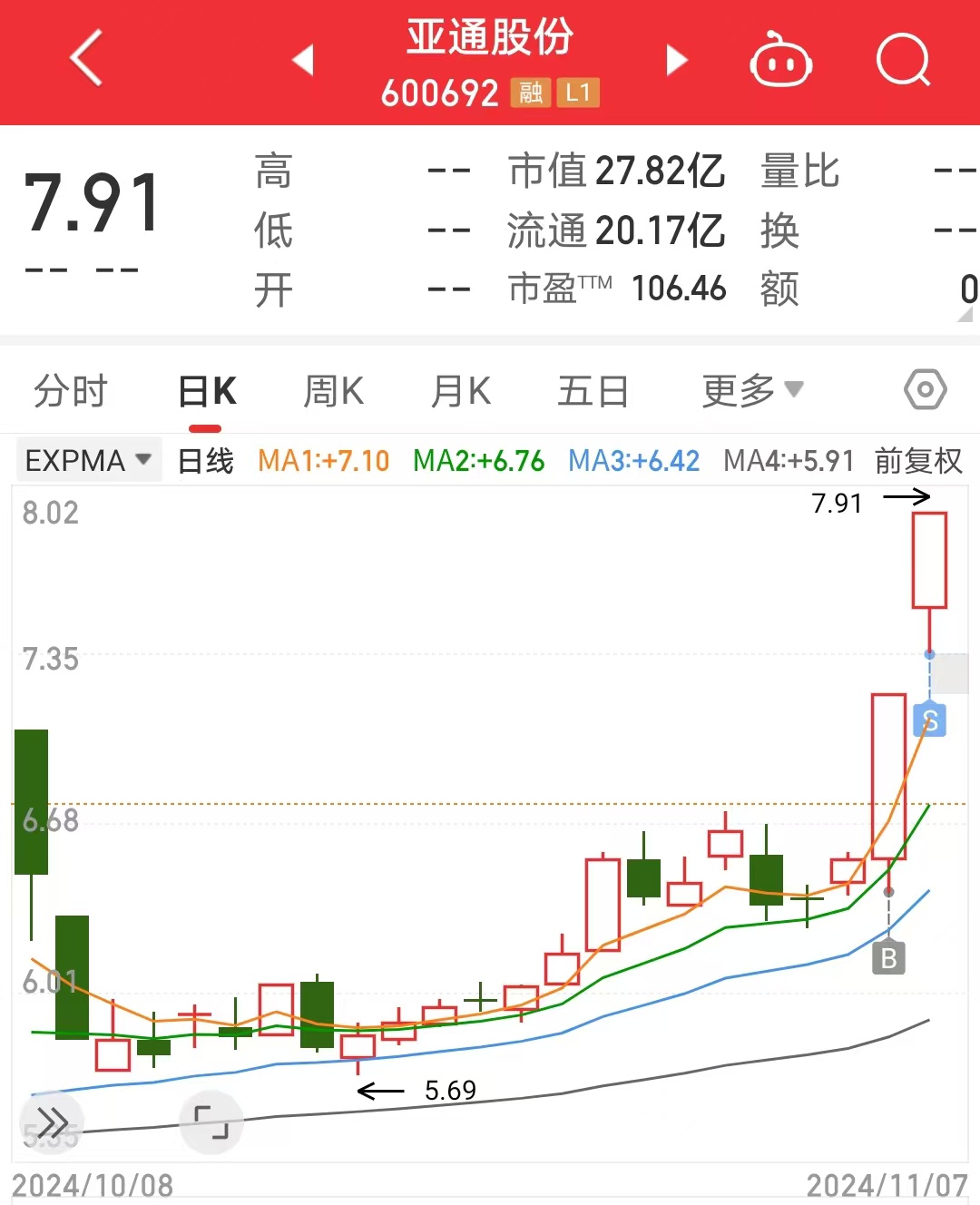Tap the B buy marker on chart
The height and width of the screenshot is (1205, 980).
pos(888,958)
